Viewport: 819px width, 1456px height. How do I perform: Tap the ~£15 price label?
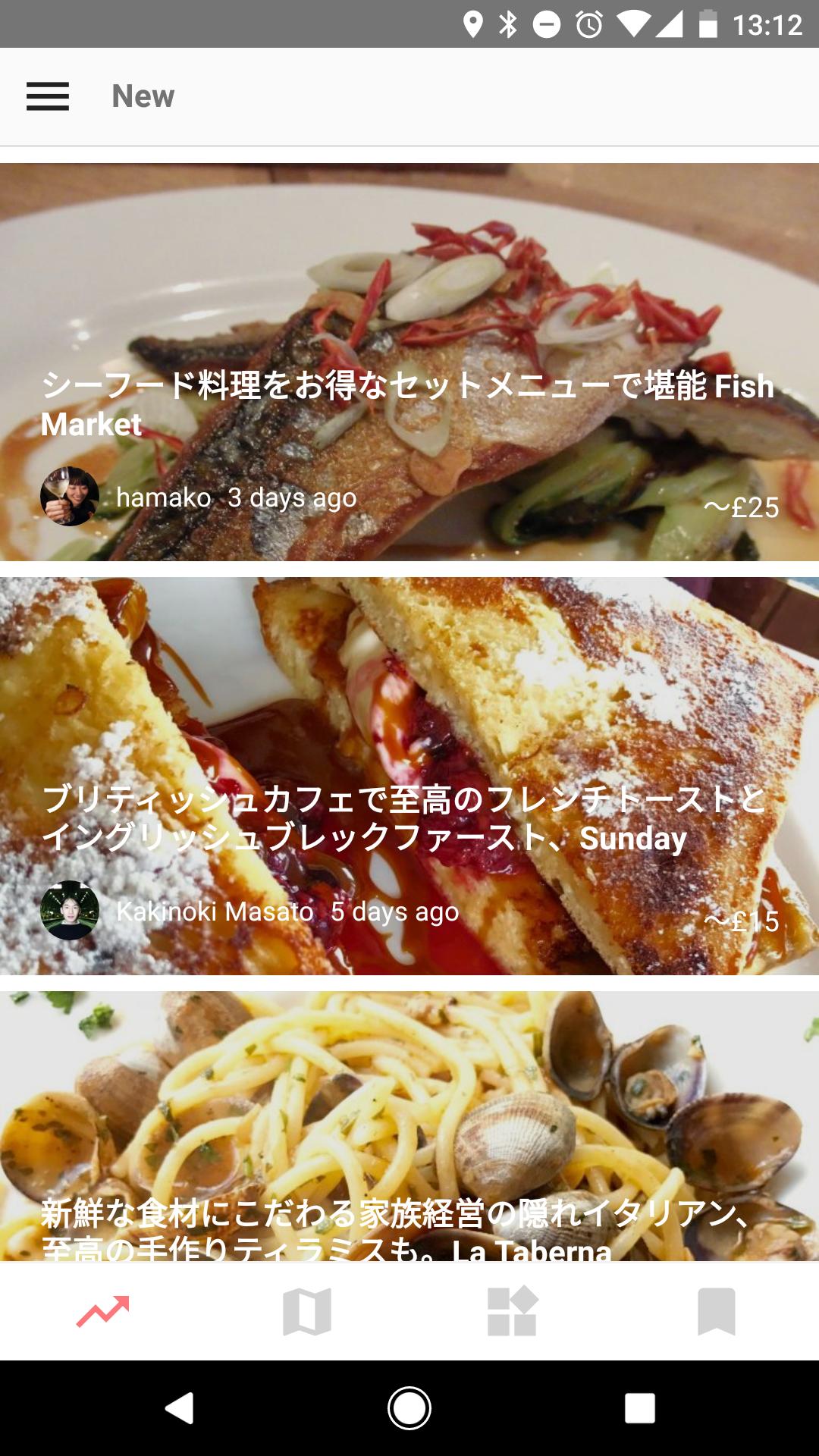(x=743, y=924)
